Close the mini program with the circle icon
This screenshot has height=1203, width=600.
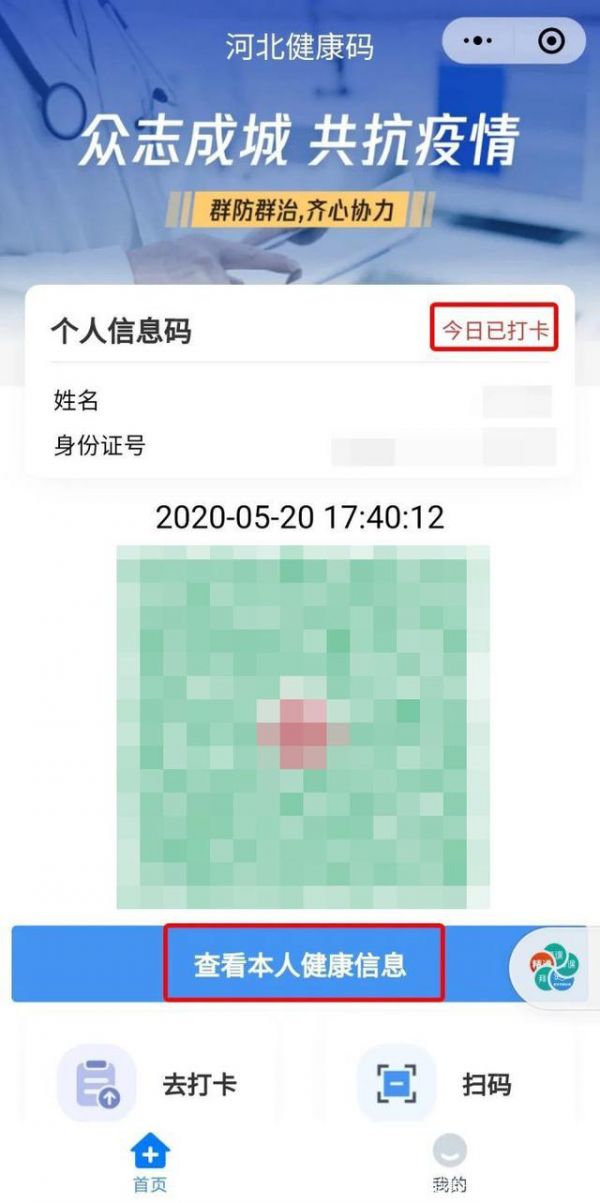(551, 41)
